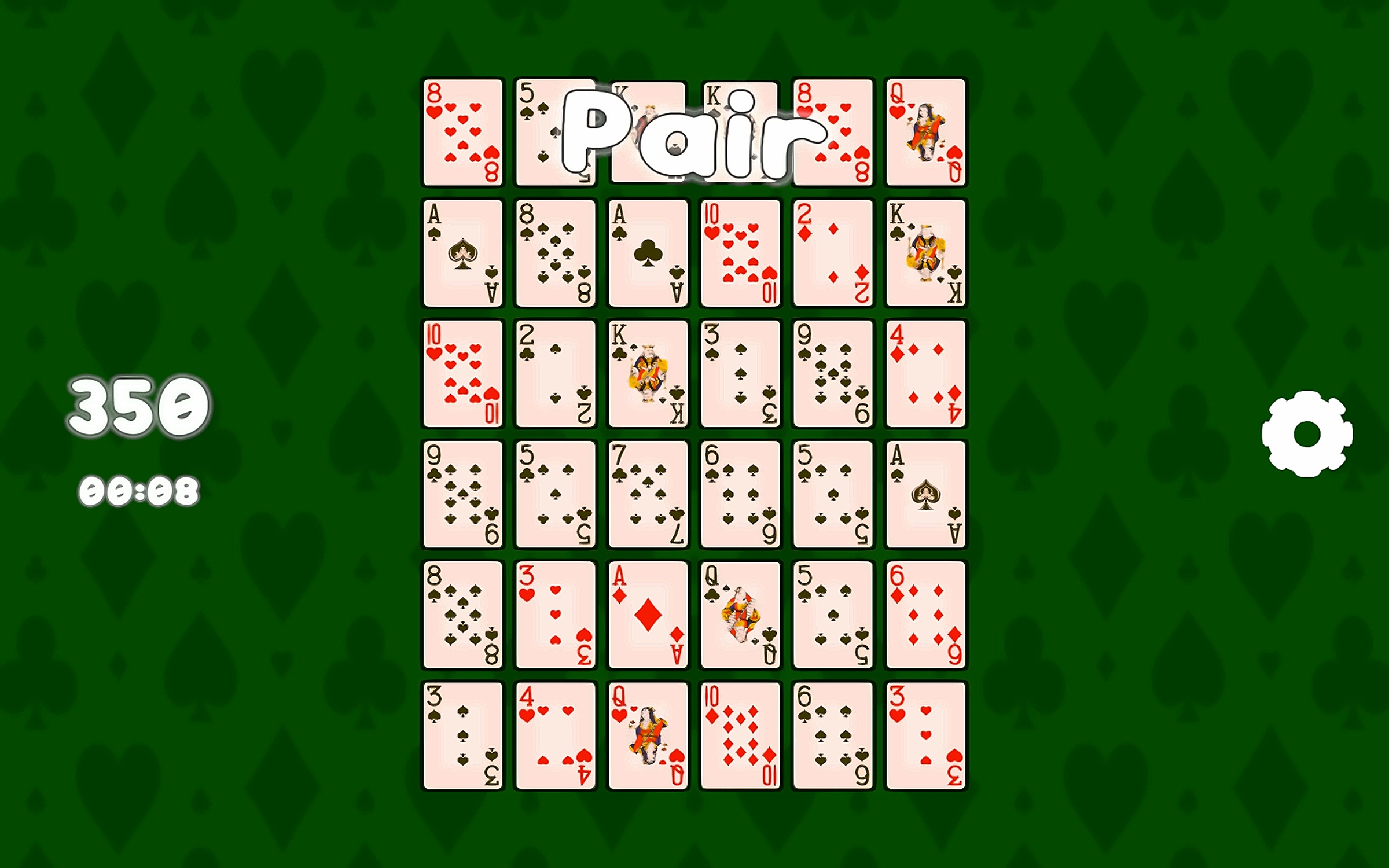Select the 5 of clubs card
Viewport: 1389px width, 868px height.
tap(555, 494)
